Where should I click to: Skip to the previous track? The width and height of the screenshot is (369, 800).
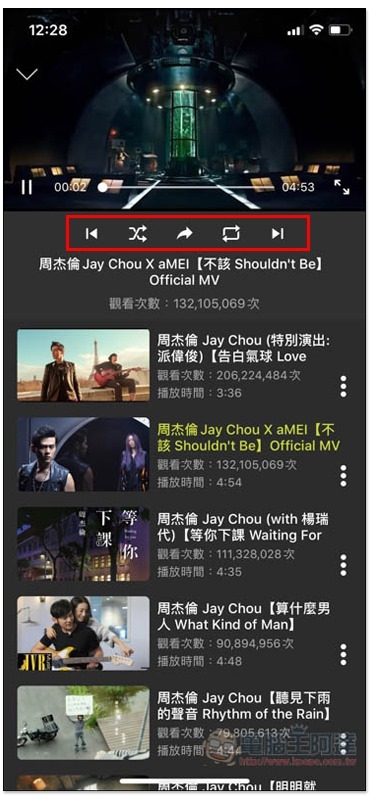point(92,234)
